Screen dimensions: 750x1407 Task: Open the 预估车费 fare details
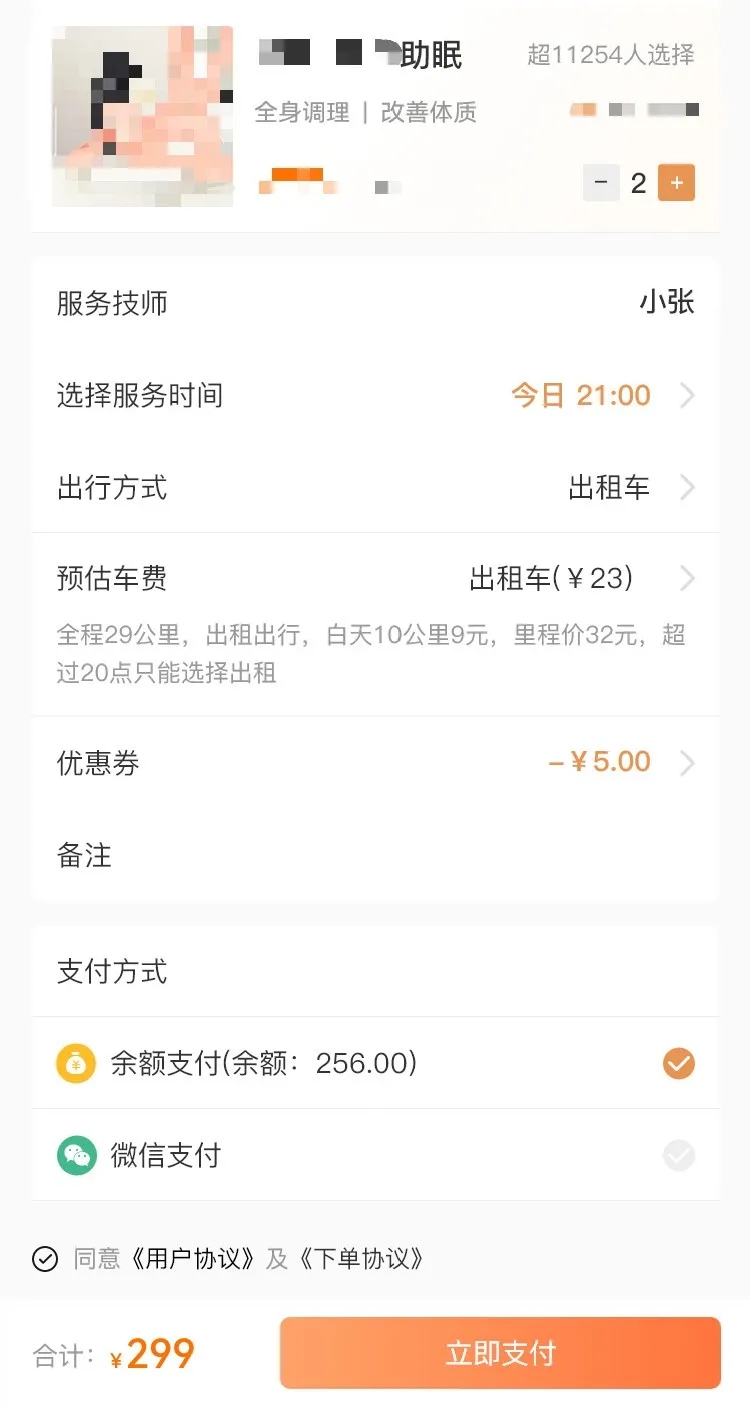[375, 578]
